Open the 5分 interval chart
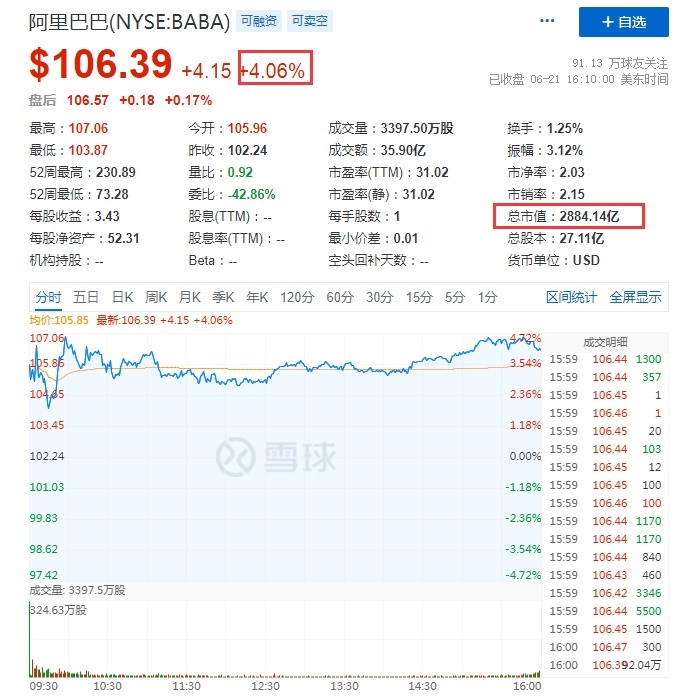Screen dimensions: 686x699 pos(455,297)
